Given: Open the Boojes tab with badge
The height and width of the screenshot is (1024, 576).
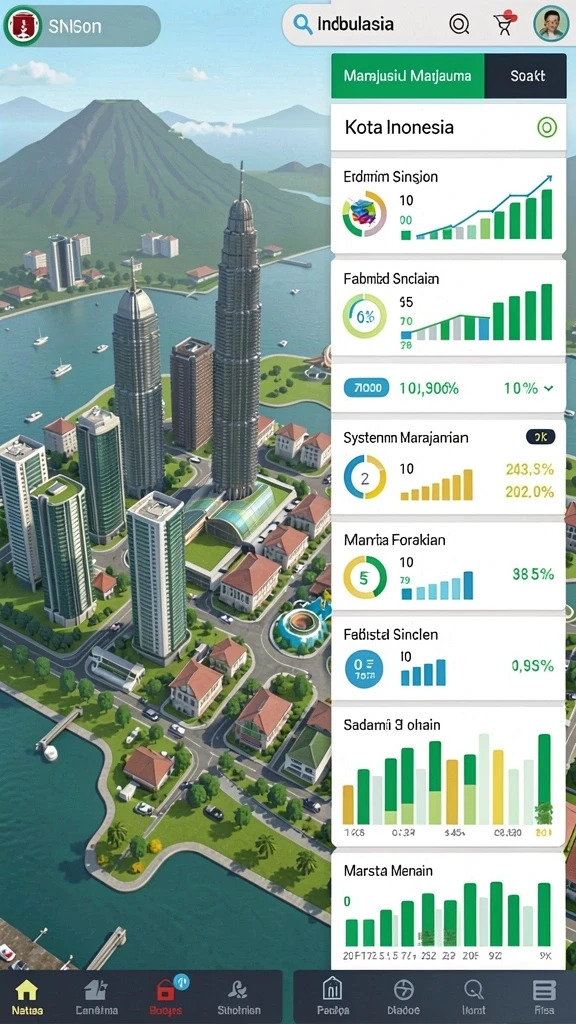Looking at the screenshot, I should click(x=167, y=997).
